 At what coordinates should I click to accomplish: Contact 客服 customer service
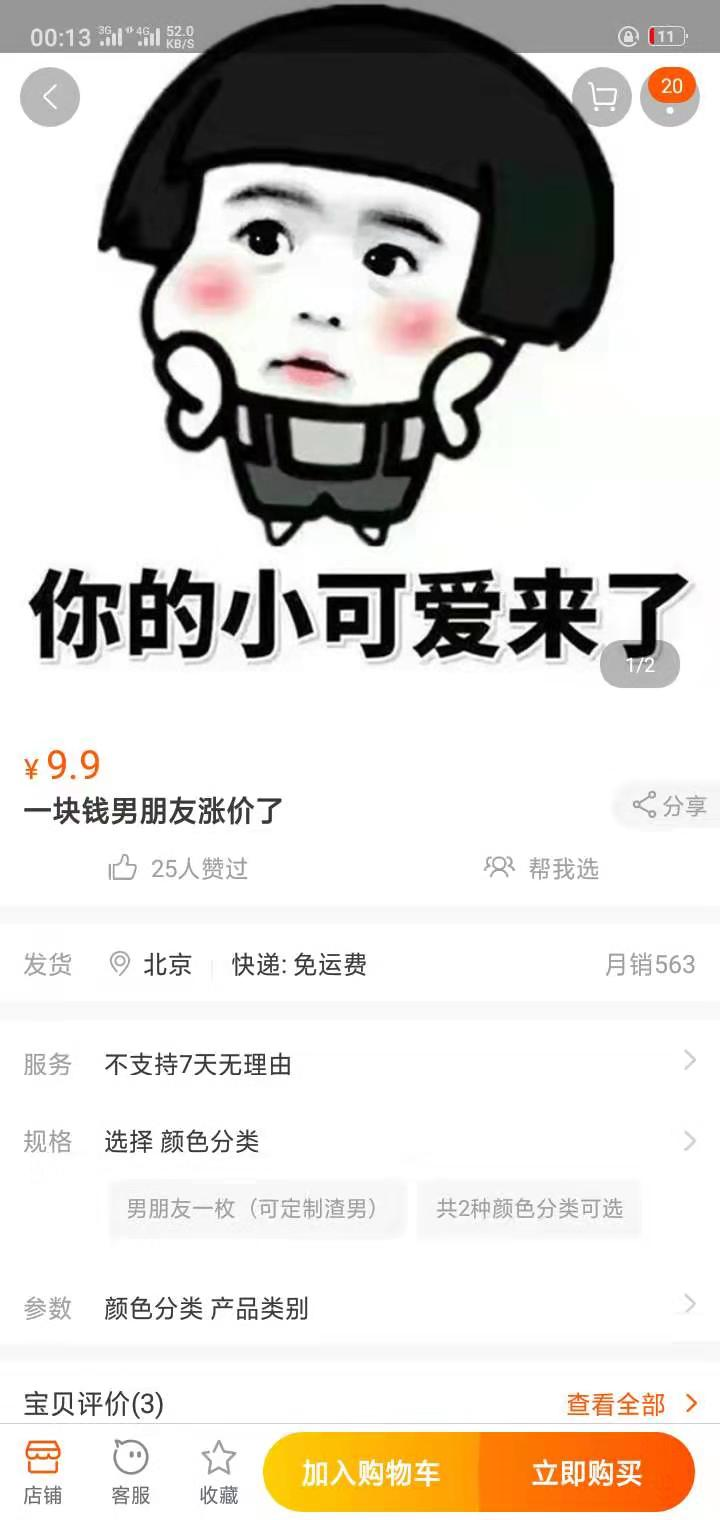click(x=131, y=1472)
